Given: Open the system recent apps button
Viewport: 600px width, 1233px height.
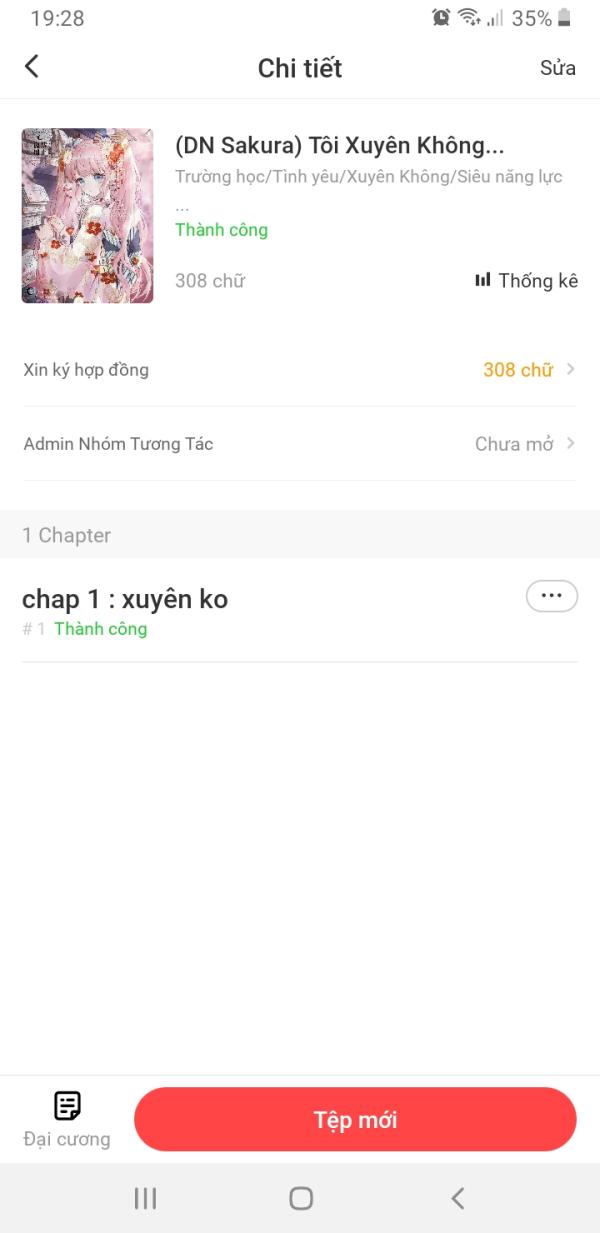Looking at the screenshot, I should pyautogui.click(x=145, y=1198).
